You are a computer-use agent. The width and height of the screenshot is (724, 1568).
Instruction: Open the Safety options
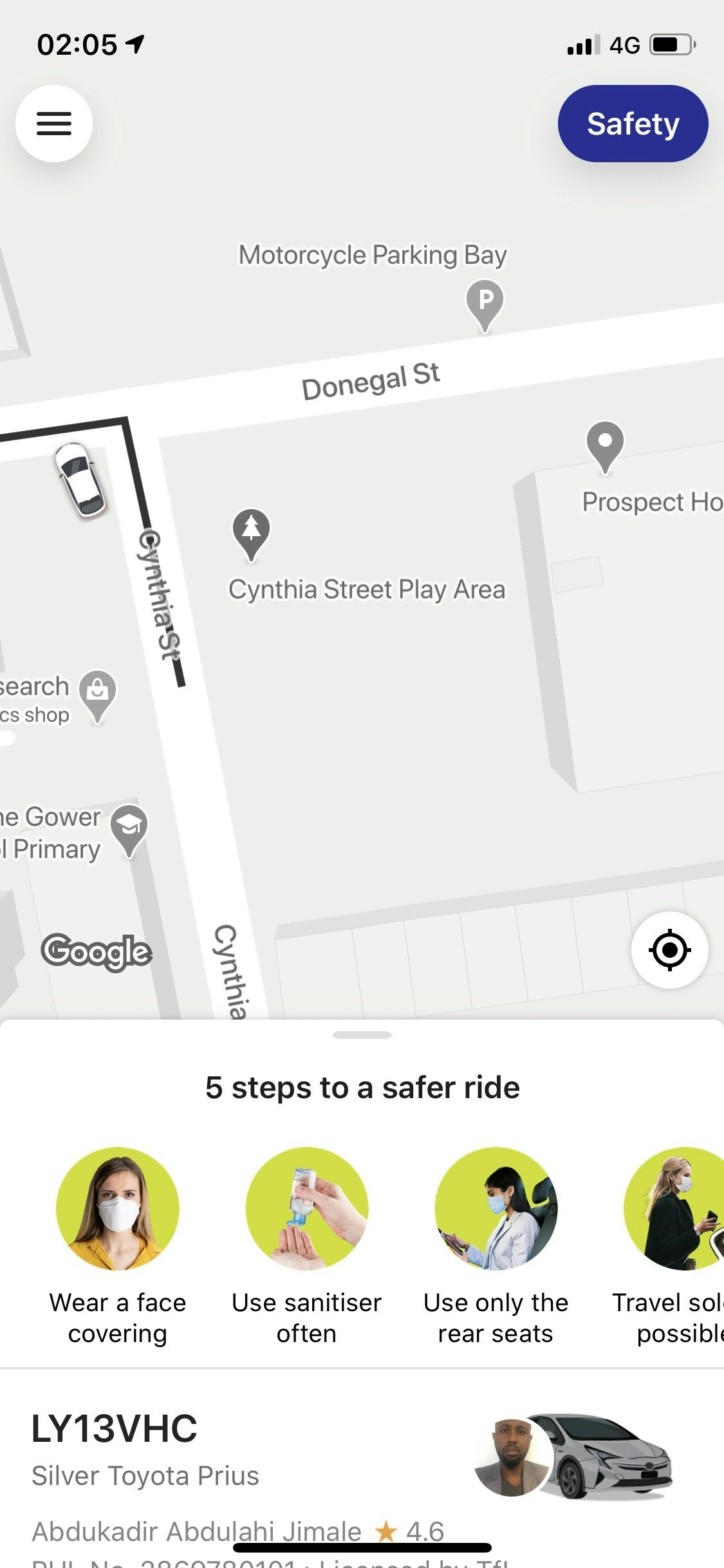coord(633,124)
